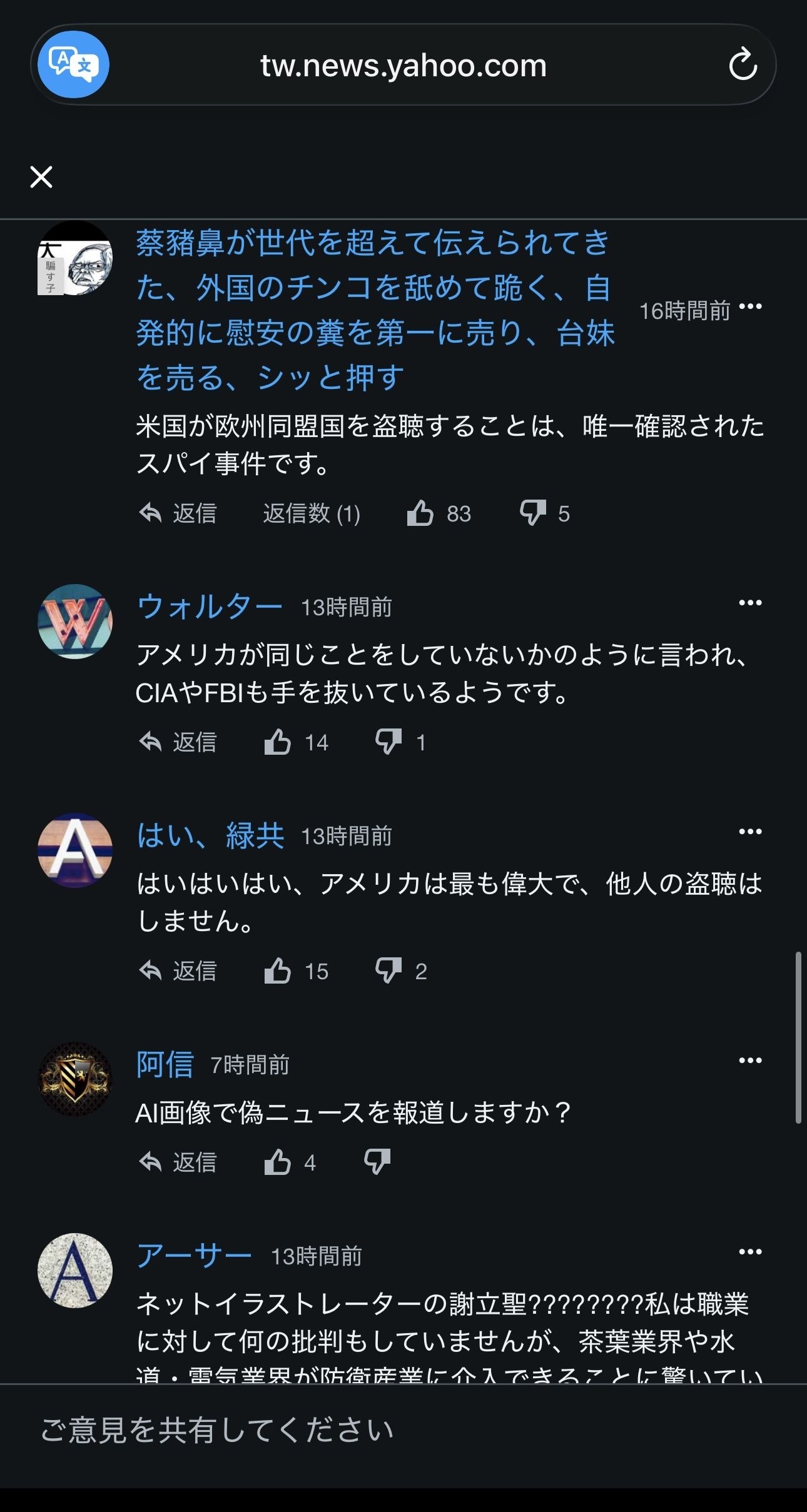Tap the ご意見を共有してください comment field
The image size is (807, 1512).
[403, 1430]
